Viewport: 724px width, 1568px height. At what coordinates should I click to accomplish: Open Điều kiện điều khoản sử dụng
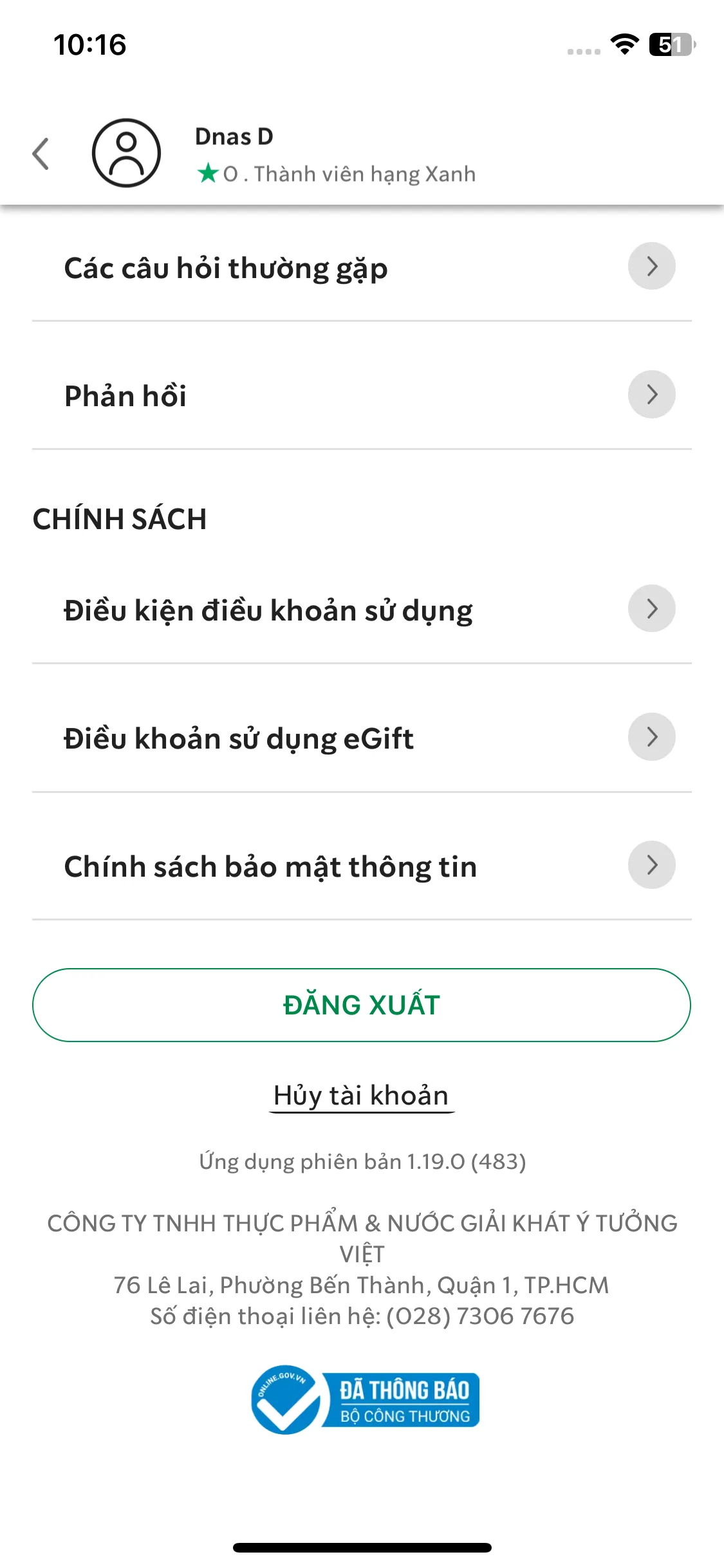pyautogui.click(x=362, y=610)
